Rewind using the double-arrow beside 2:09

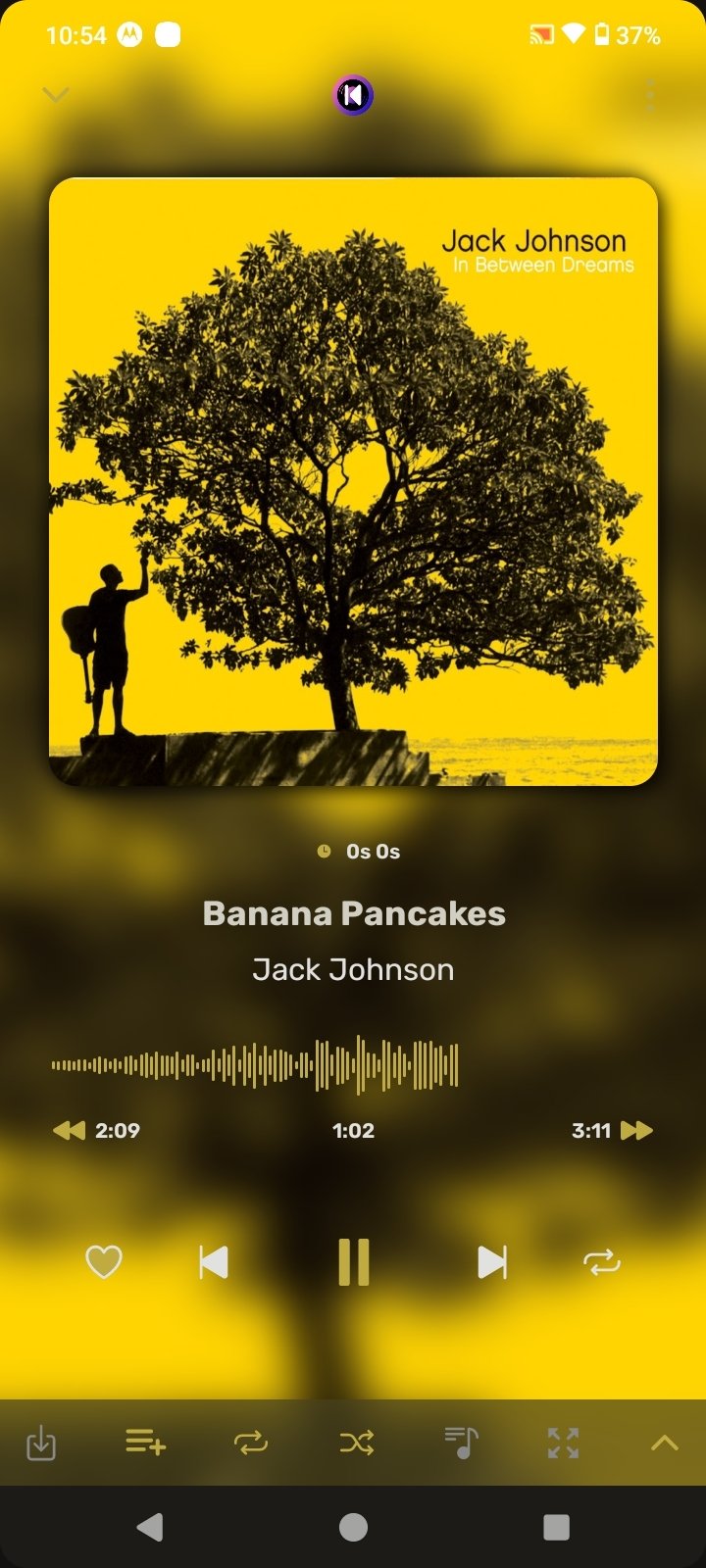pyautogui.click(x=69, y=1131)
